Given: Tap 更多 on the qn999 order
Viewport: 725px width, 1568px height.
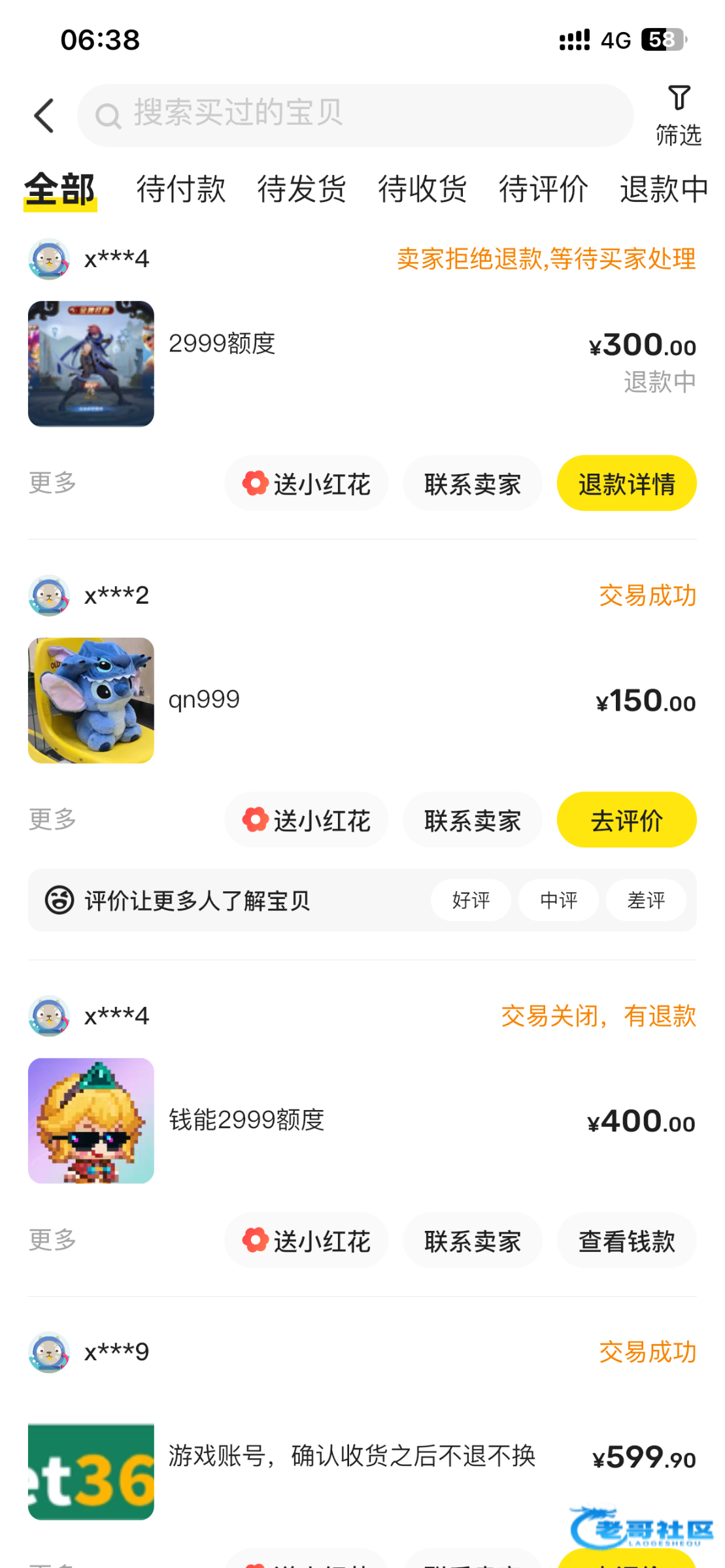Looking at the screenshot, I should point(53,819).
